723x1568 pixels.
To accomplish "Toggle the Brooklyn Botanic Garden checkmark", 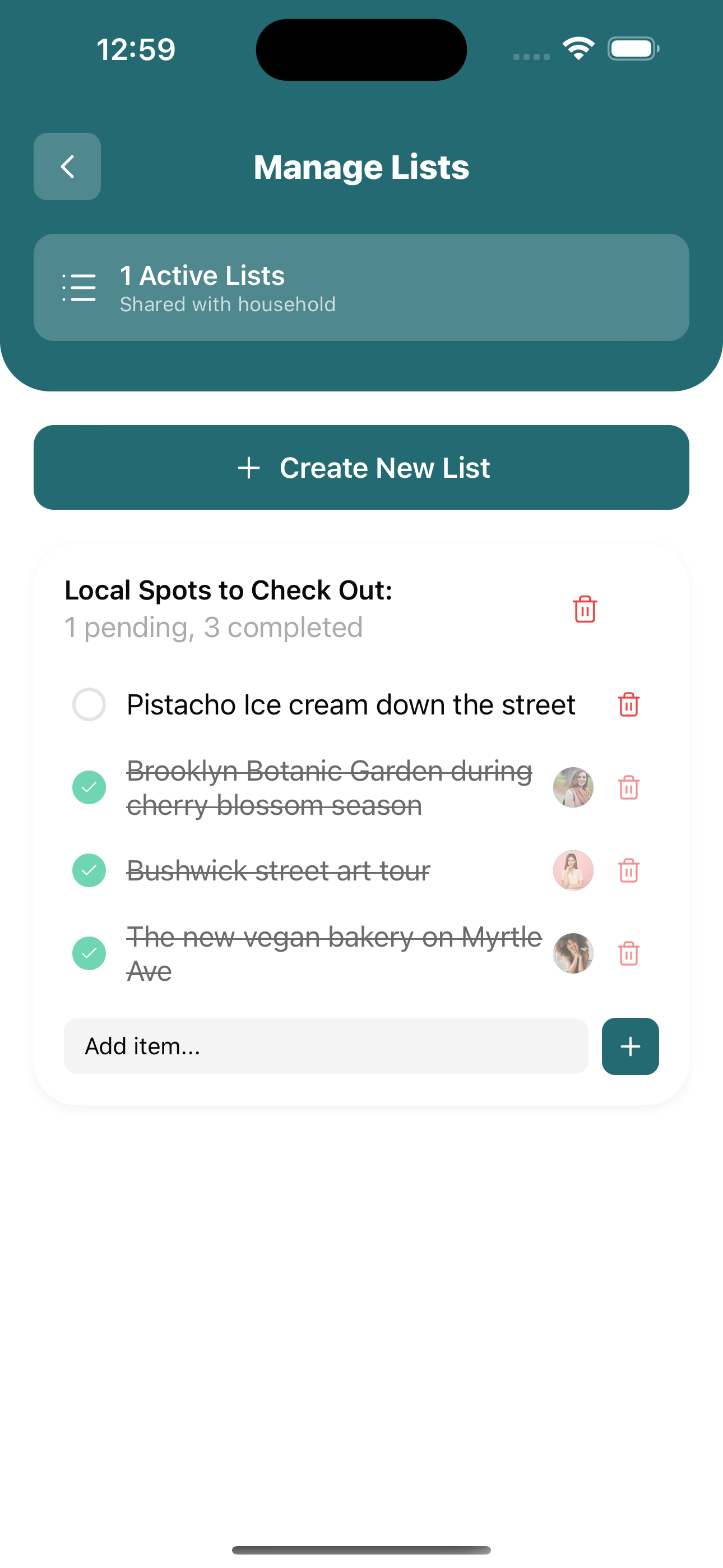I will pyautogui.click(x=89, y=787).
